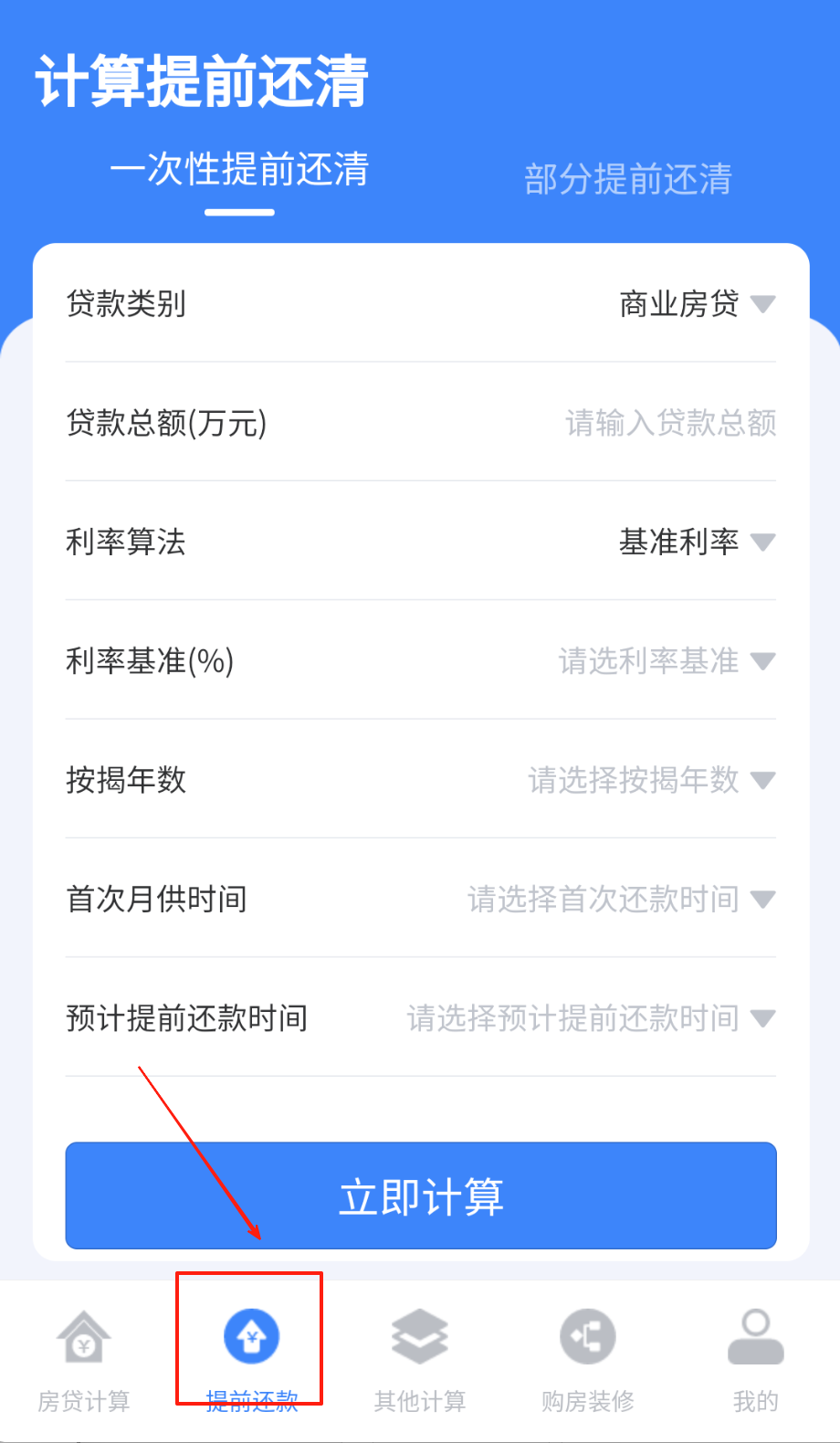Screen dimensions: 840x1443
Task: Choose a 利率基准 value
Action: click(x=667, y=661)
